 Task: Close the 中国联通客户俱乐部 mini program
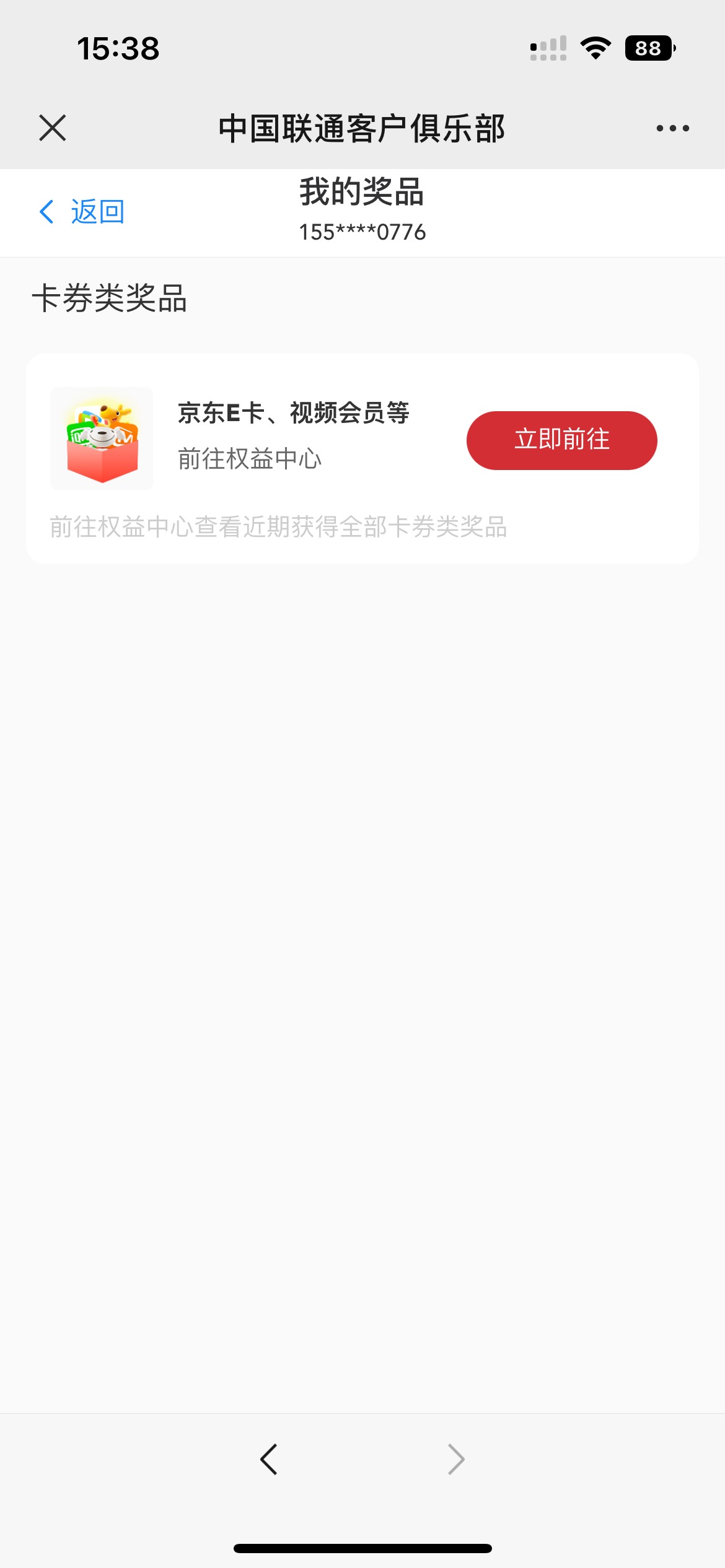click(x=53, y=128)
